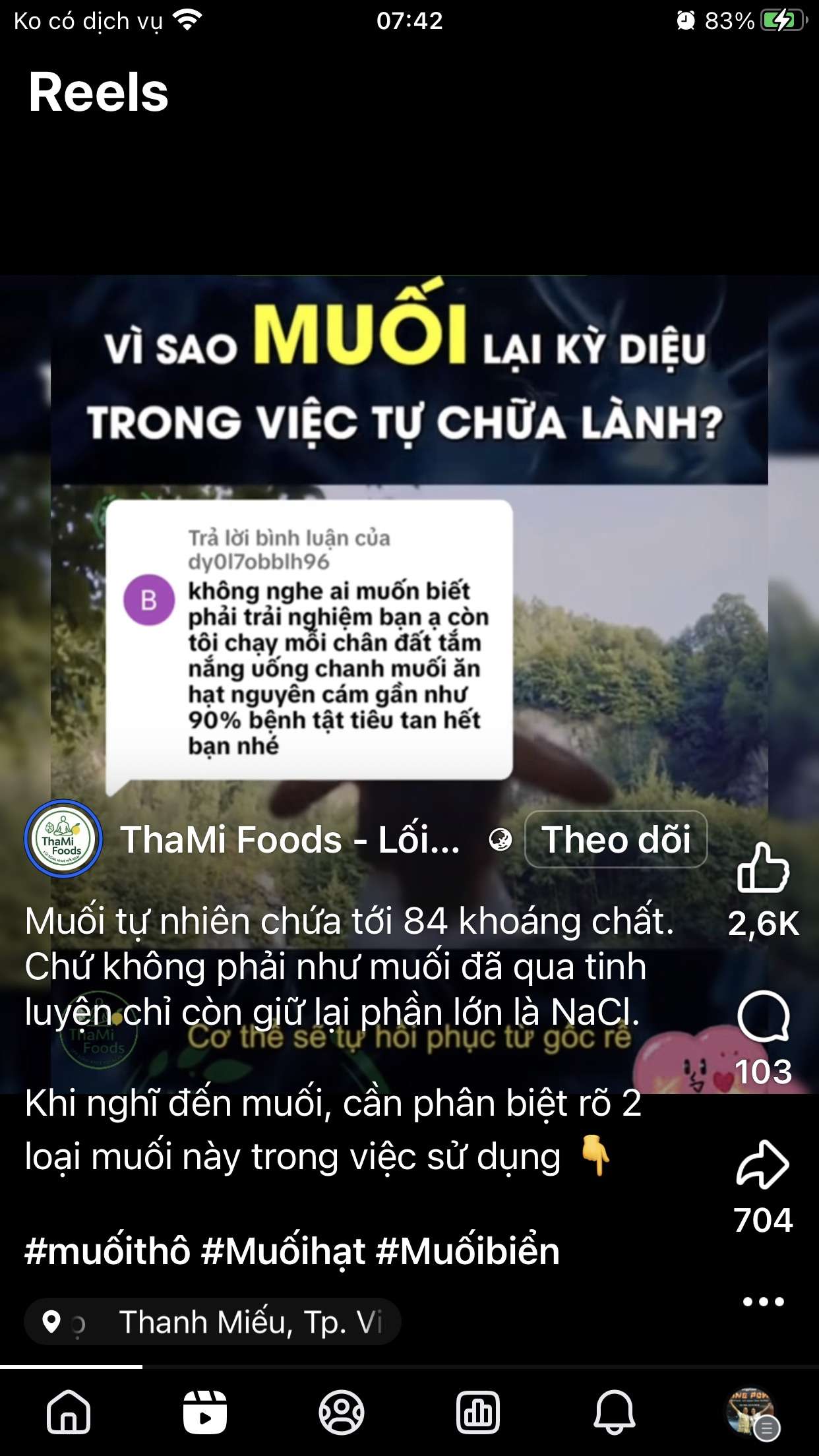Image resolution: width=819 pixels, height=1456 pixels.
Task: Open the notifications bell
Action: point(615,1412)
